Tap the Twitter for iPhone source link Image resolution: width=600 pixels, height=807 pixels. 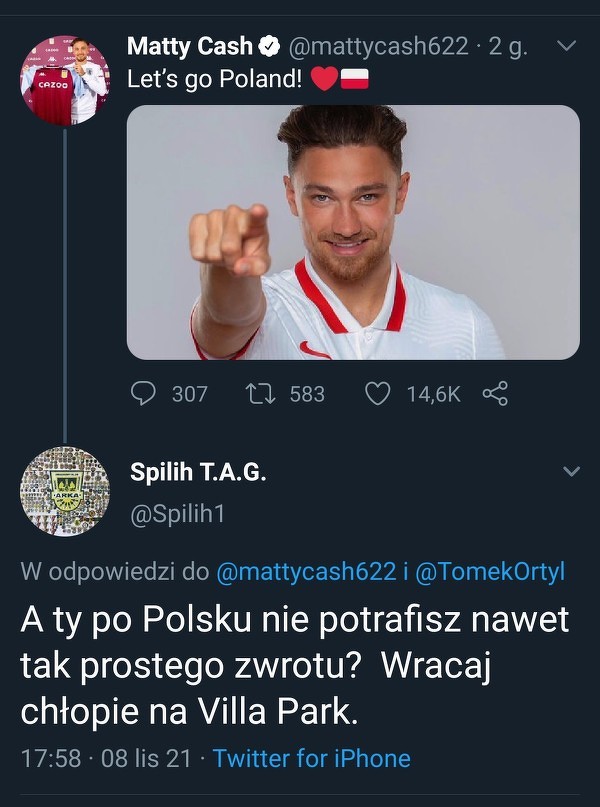(311, 758)
